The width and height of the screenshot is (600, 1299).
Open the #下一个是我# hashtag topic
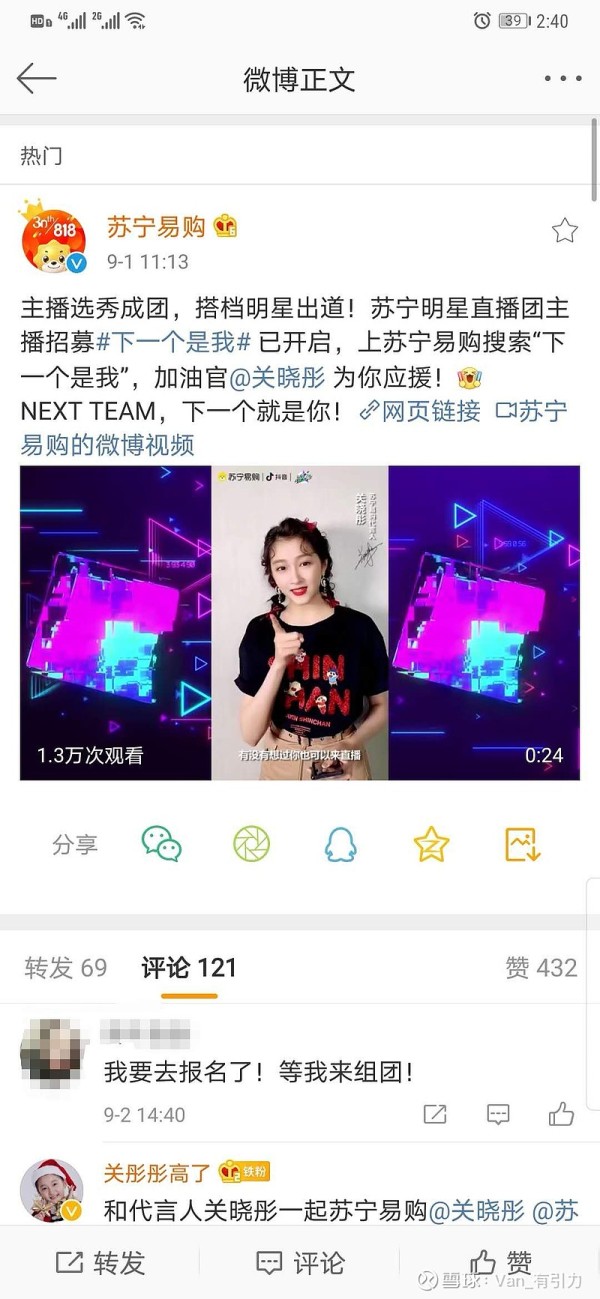click(x=172, y=340)
